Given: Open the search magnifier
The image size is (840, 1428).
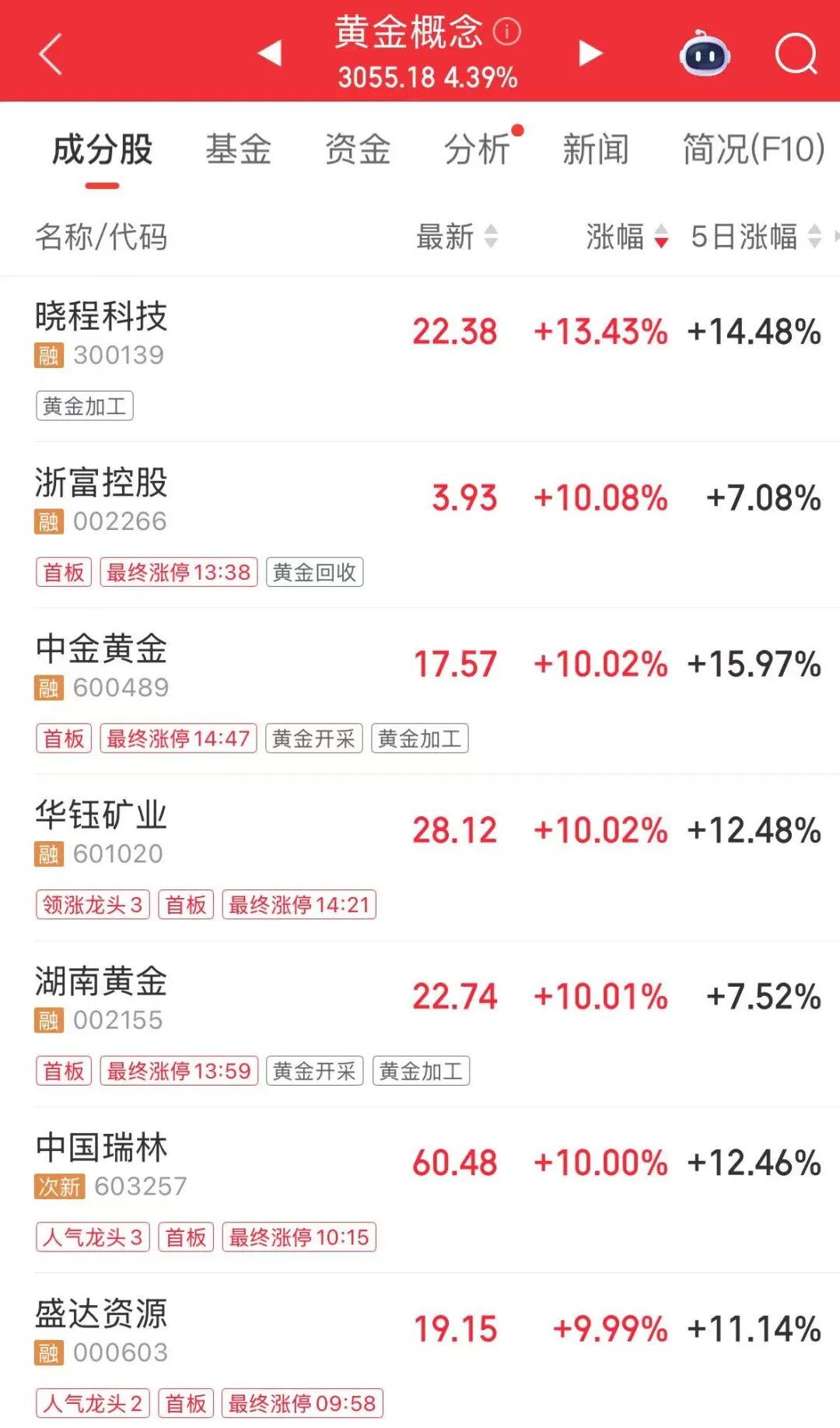Looking at the screenshot, I should point(796,54).
